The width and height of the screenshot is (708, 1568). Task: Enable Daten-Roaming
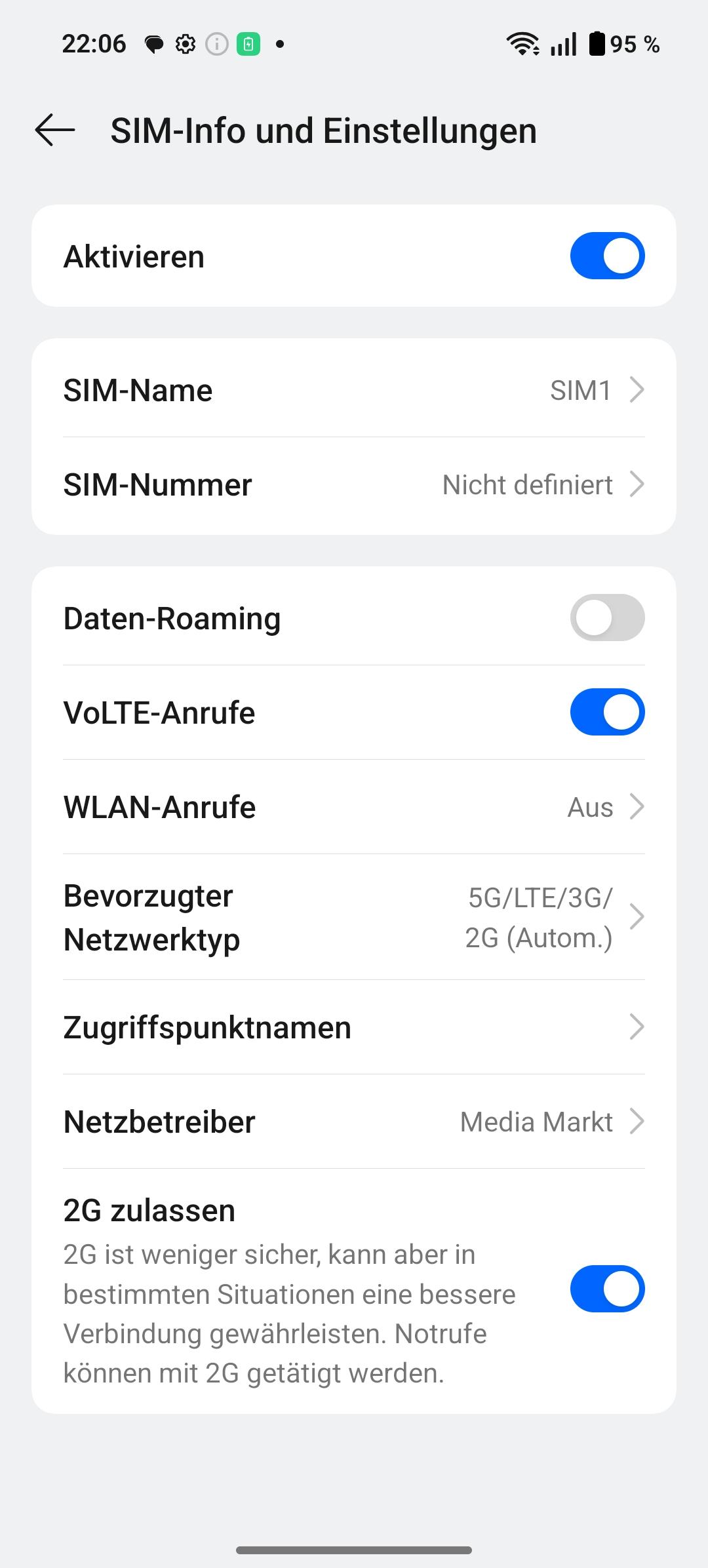[607, 617]
